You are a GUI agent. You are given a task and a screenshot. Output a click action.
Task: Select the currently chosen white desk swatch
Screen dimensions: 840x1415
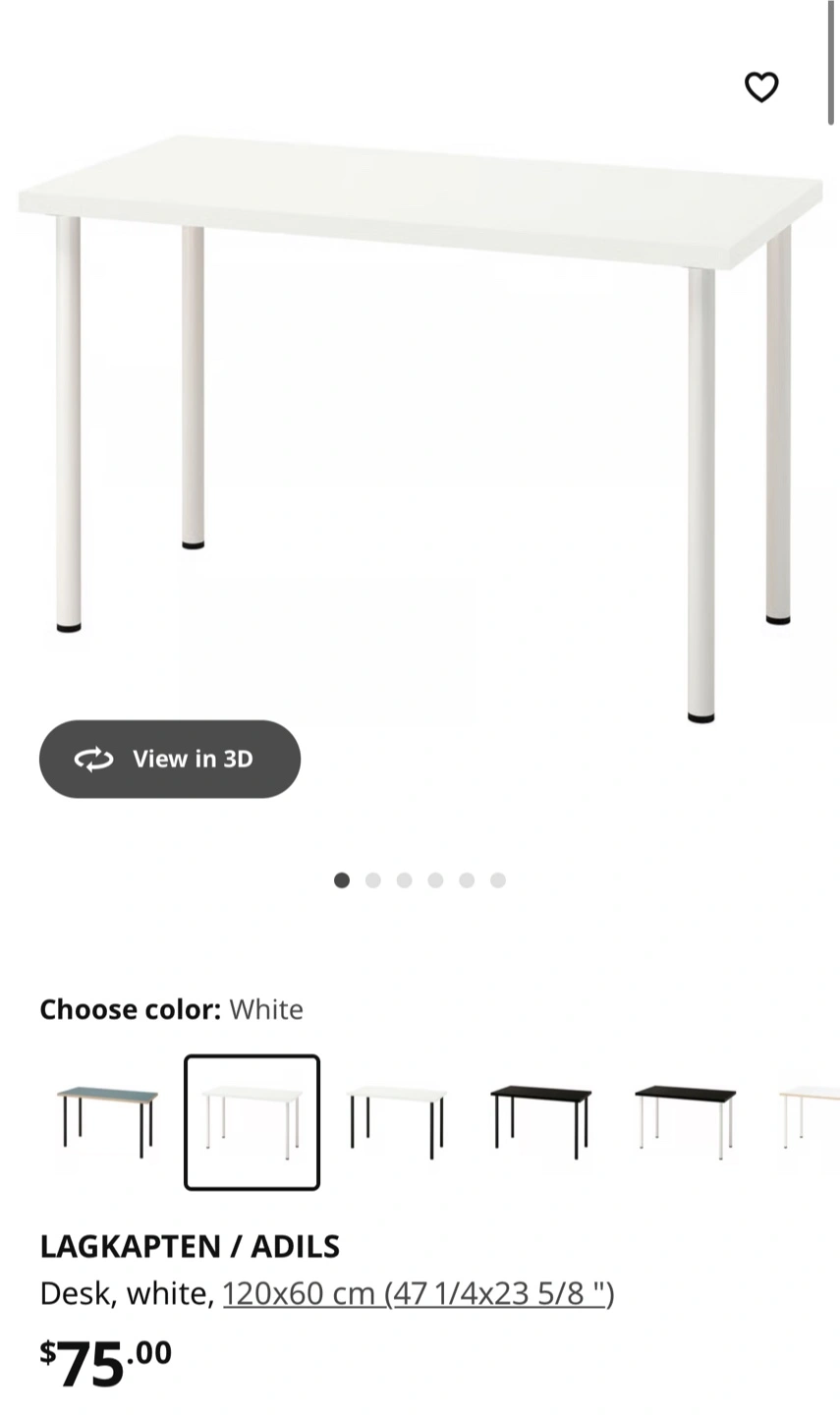point(252,1122)
